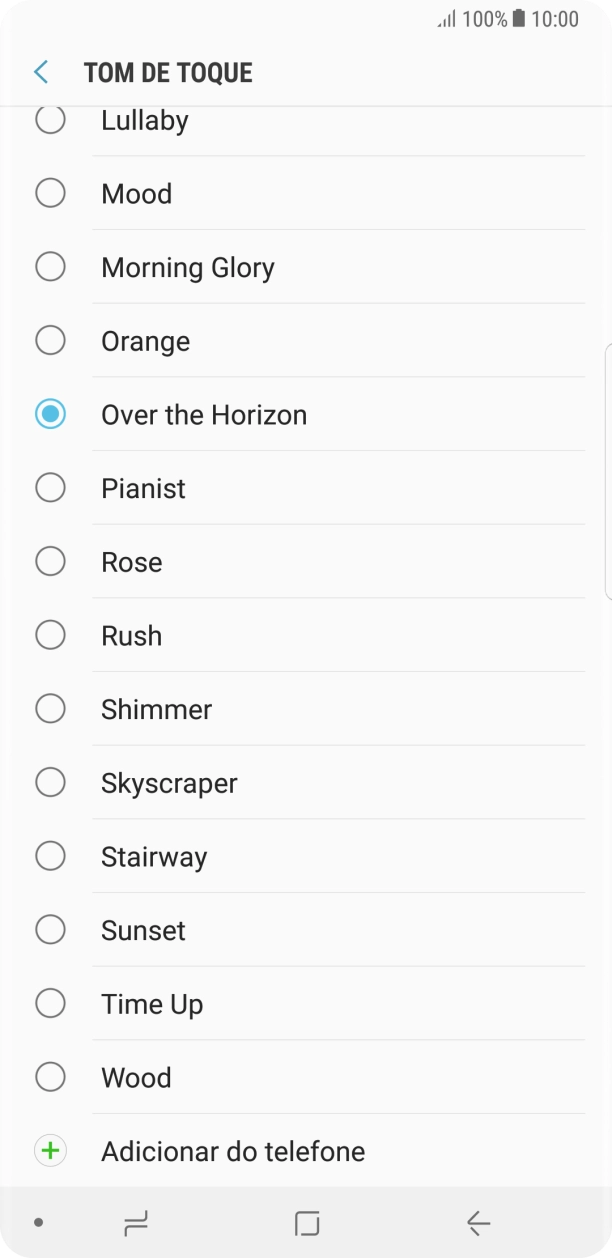Image resolution: width=612 pixels, height=1258 pixels.
Task: Select the Shimmer ringtone
Action: (x=156, y=709)
